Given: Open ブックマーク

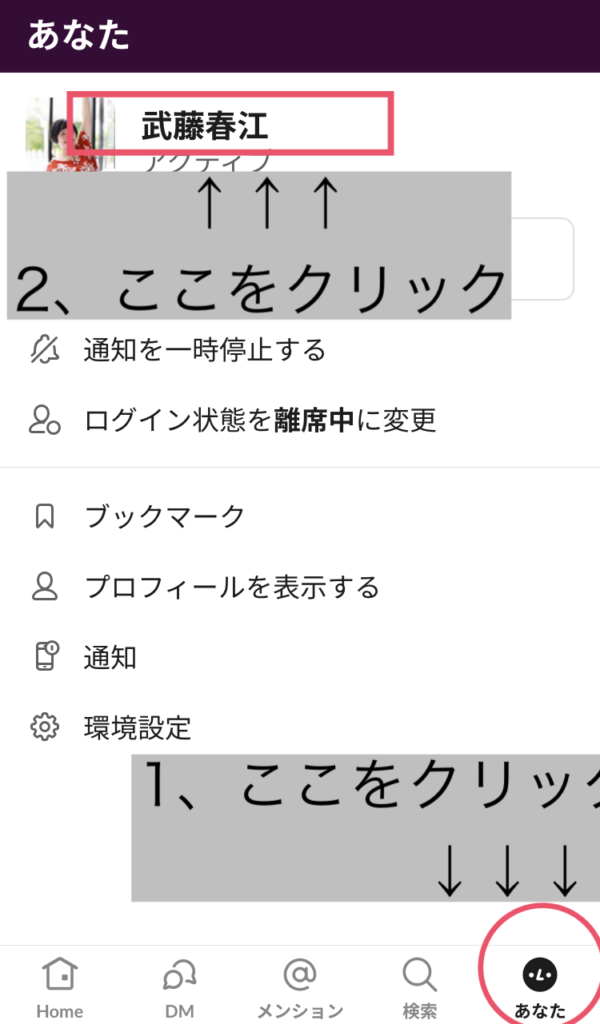Looking at the screenshot, I should tap(300, 517).
